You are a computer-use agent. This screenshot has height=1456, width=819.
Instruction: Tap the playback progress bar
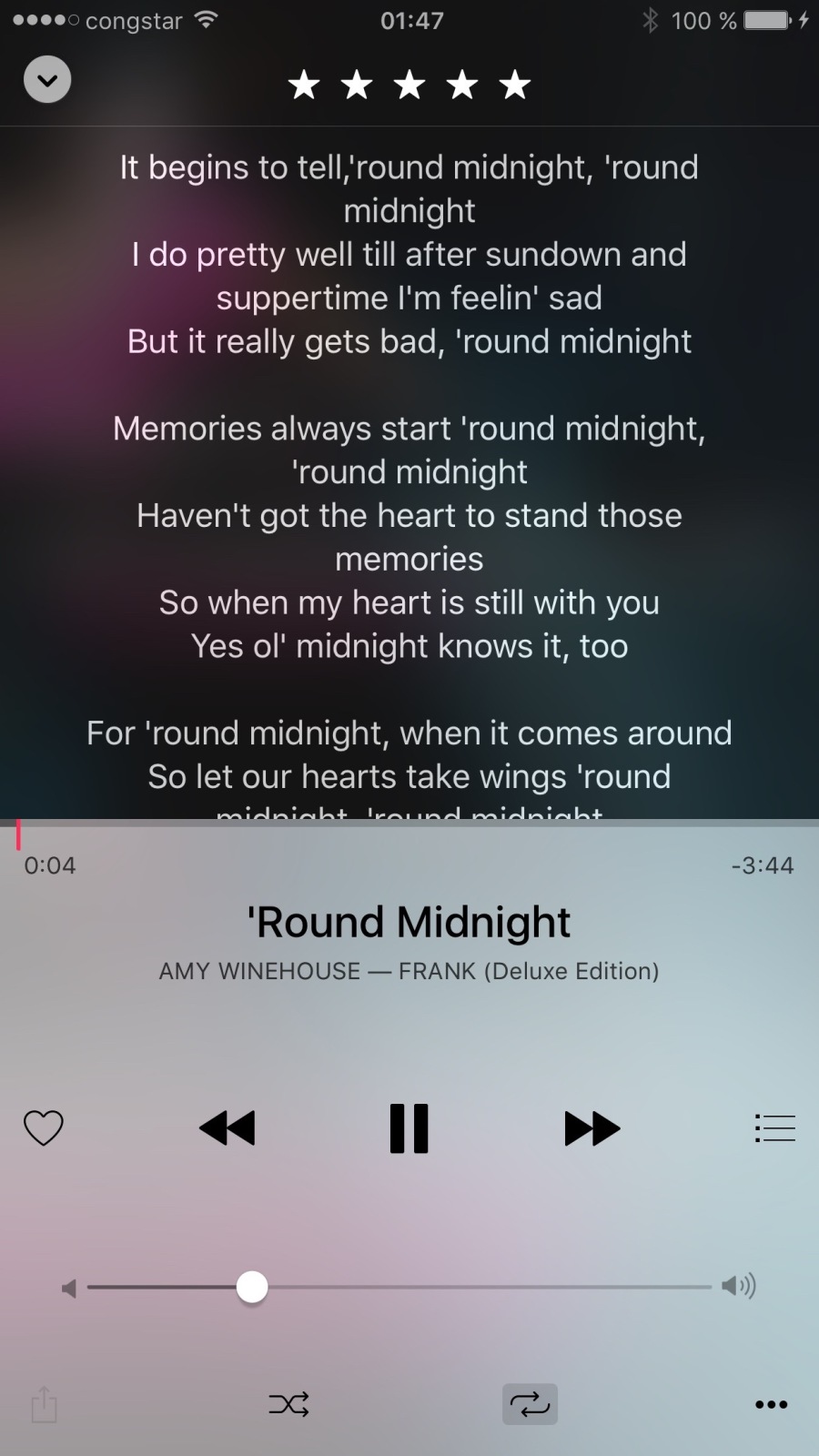pos(409,824)
